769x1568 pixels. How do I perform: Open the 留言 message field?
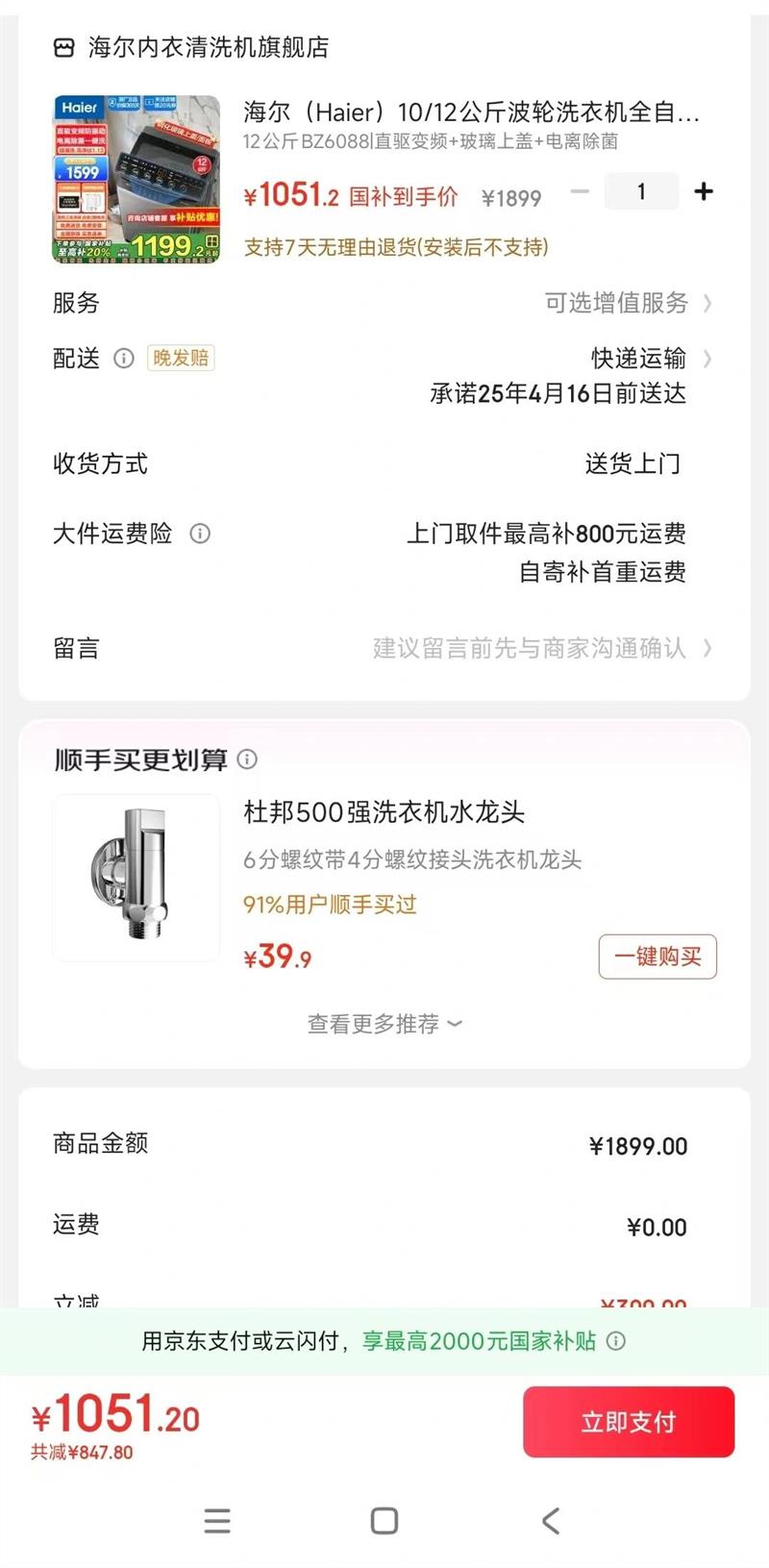point(524,648)
